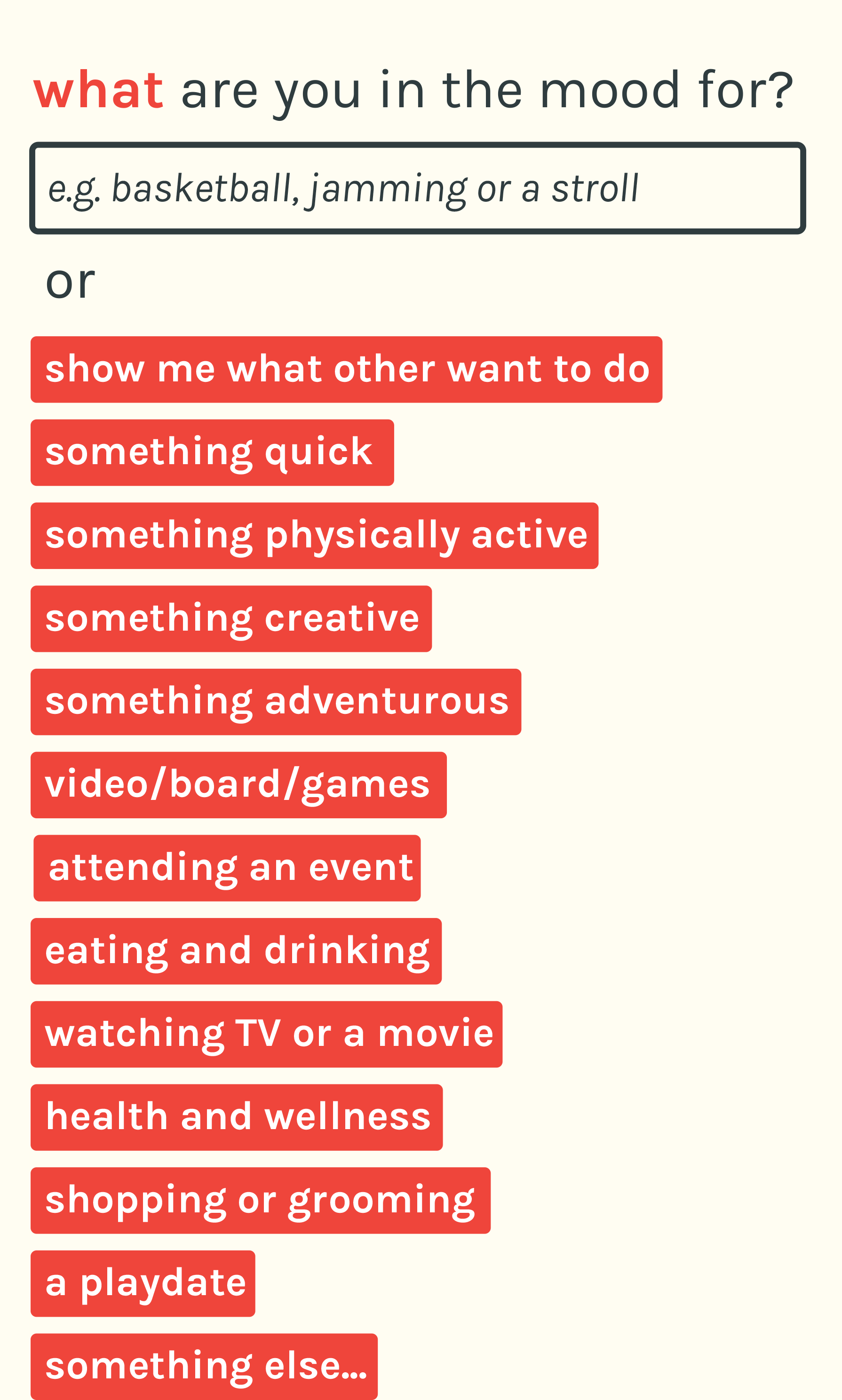Tap the mood text input field
This screenshot has width=842, height=1400.
click(x=418, y=188)
